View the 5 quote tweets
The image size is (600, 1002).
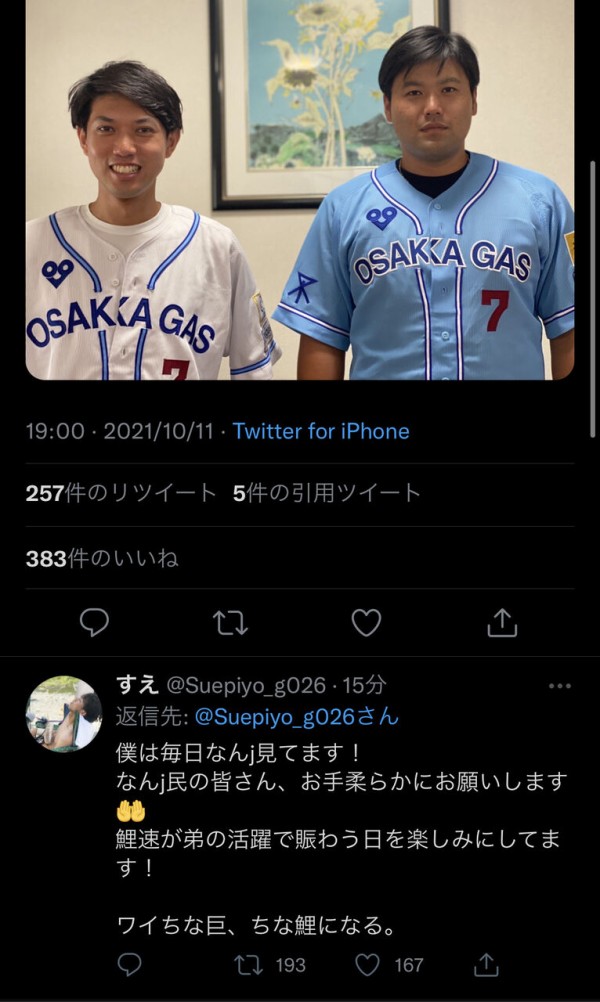[327, 493]
